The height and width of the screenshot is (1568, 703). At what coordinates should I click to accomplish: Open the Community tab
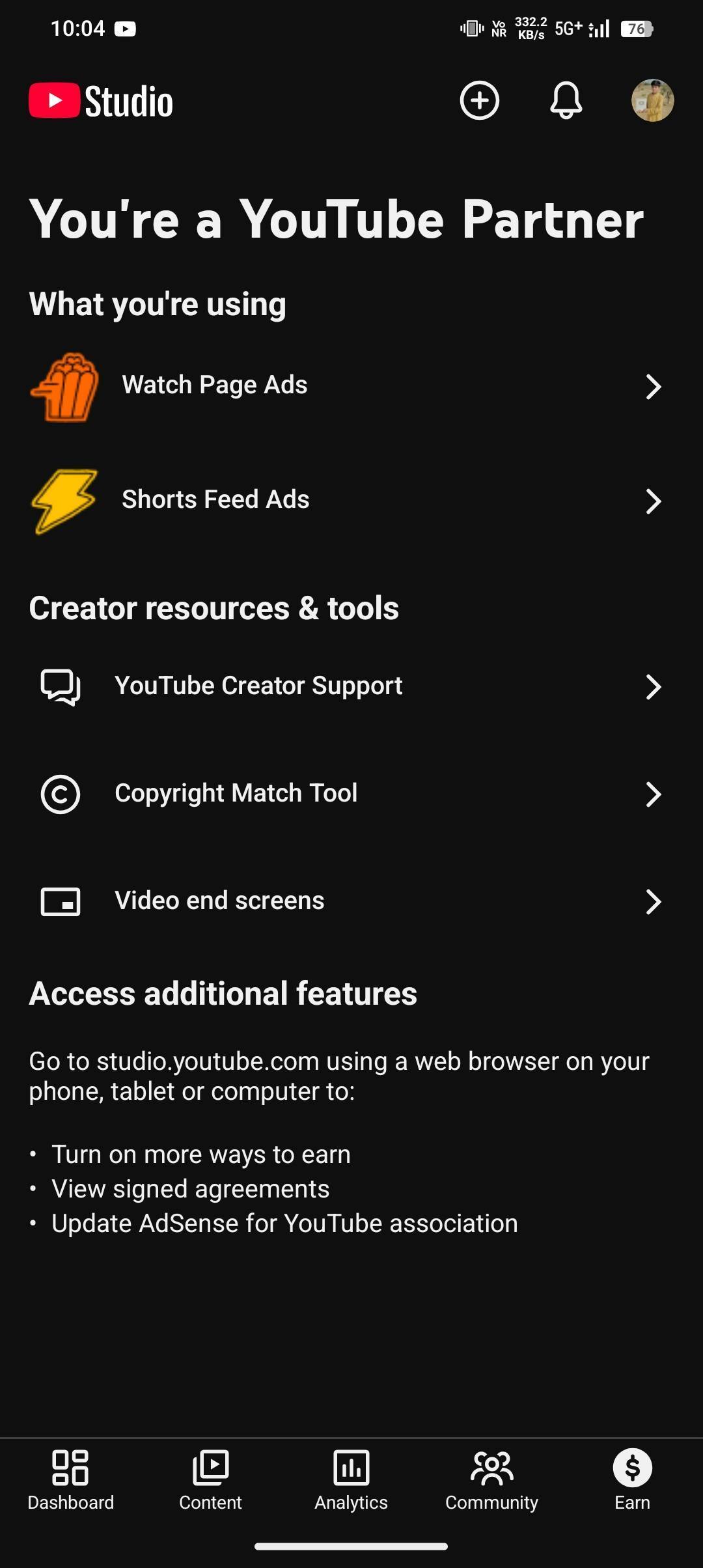[x=491, y=1479]
